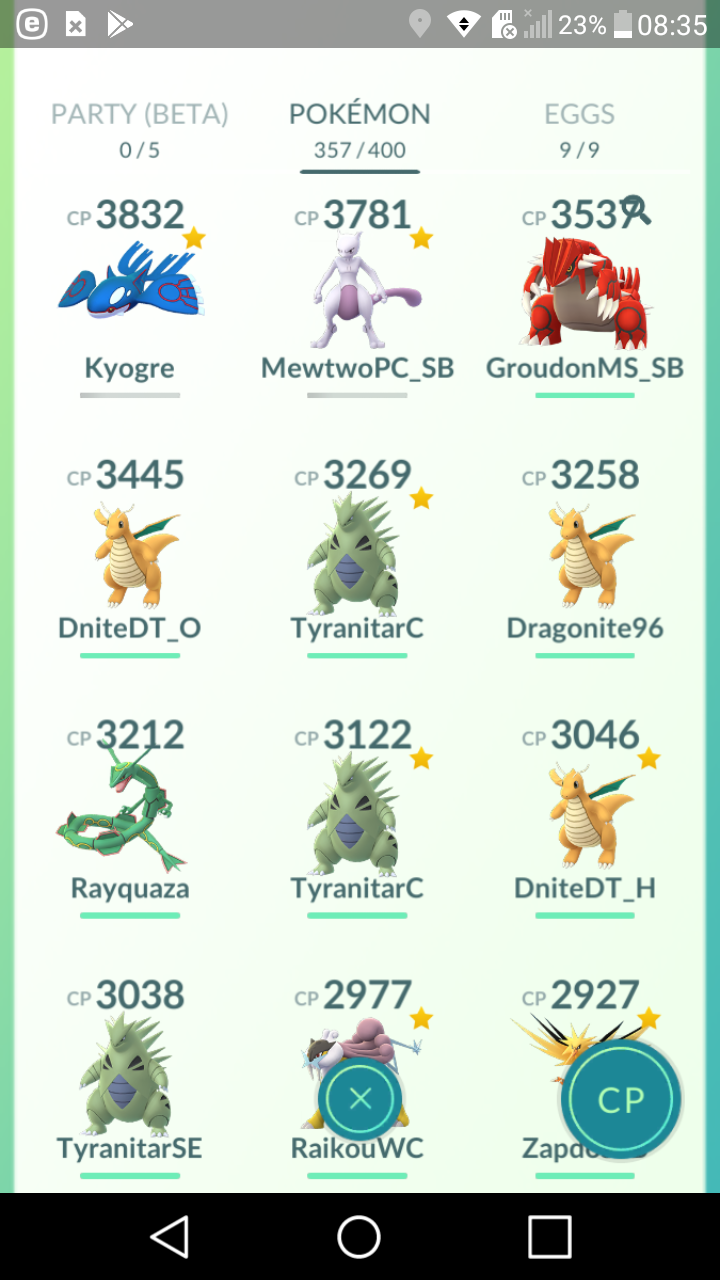Viewport: 720px width, 1280px height.
Task: Select TyranitarC with CP 3269
Action: 358,556
